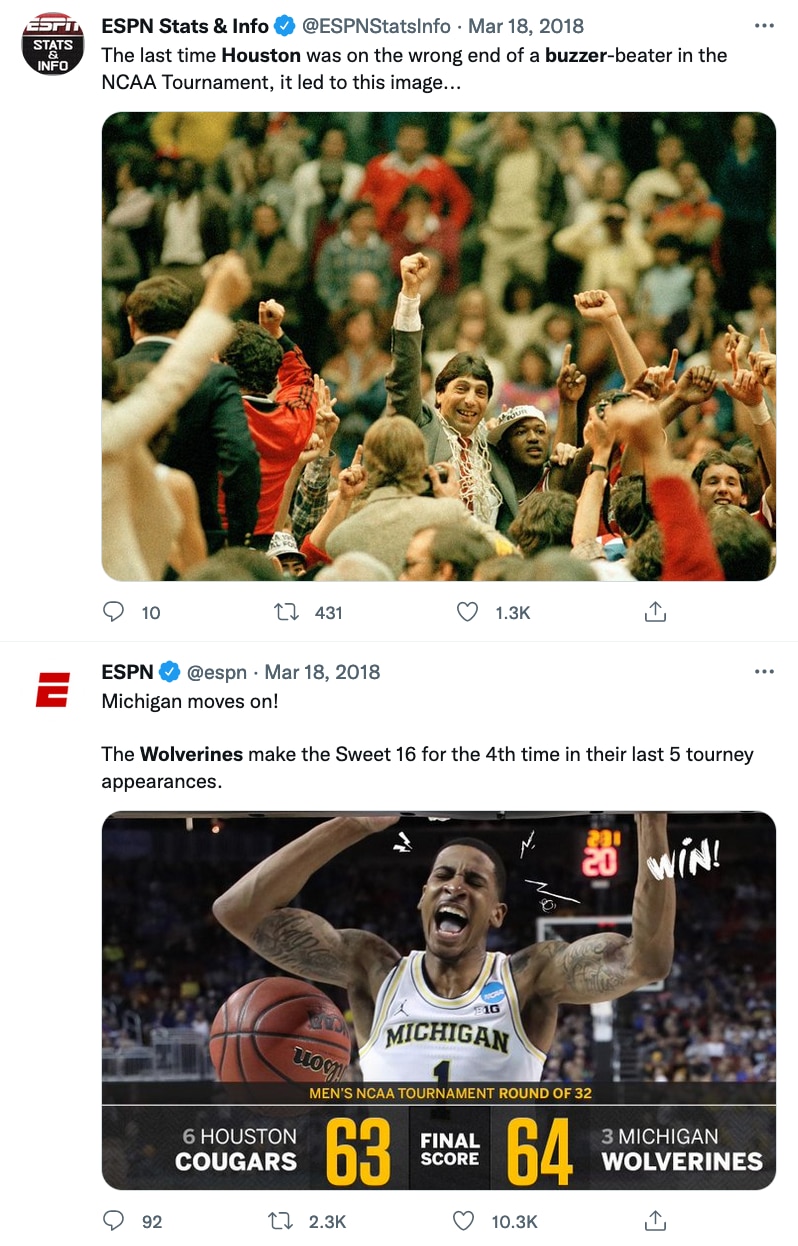View the Michigan 64-63 final score image
The image size is (798, 1246).
438,1000
